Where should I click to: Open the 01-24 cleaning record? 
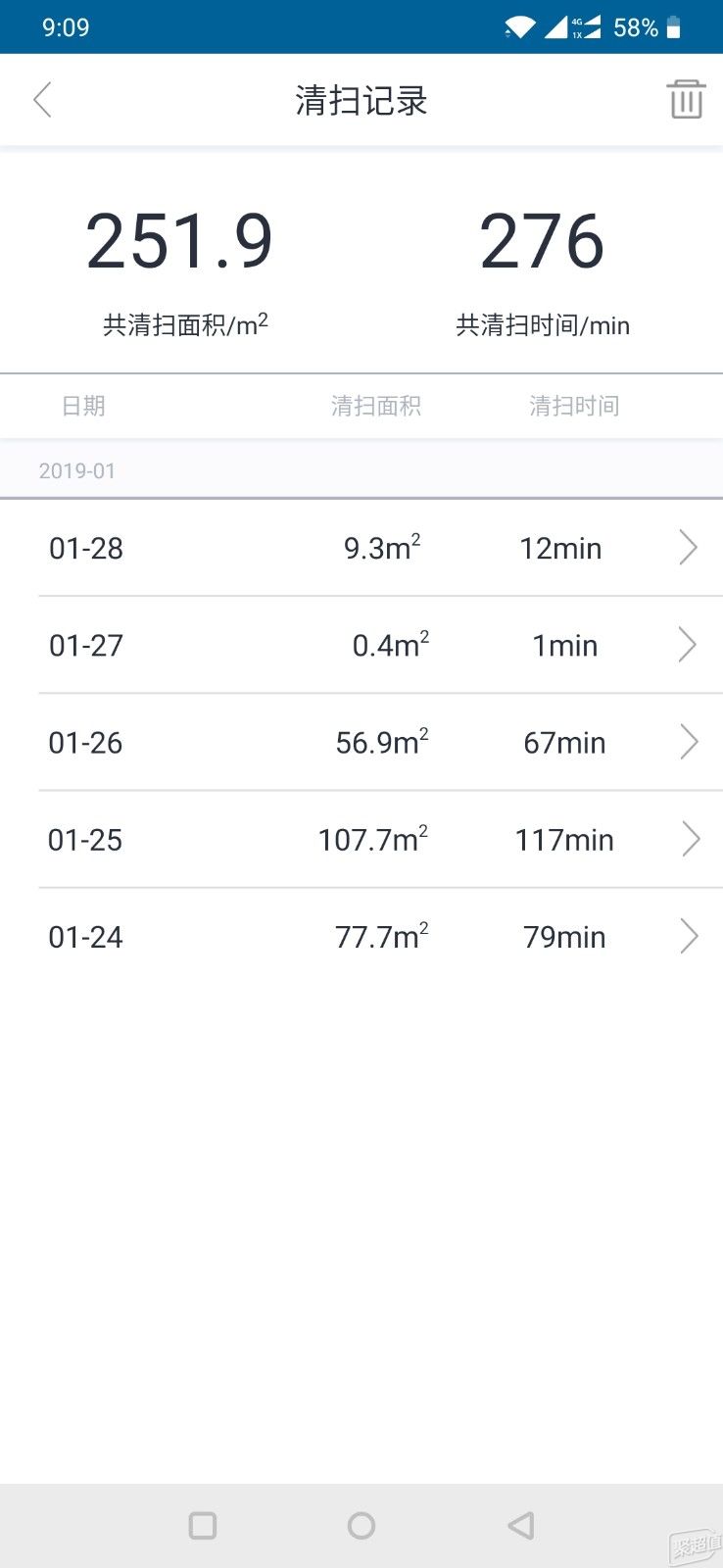pos(372,936)
